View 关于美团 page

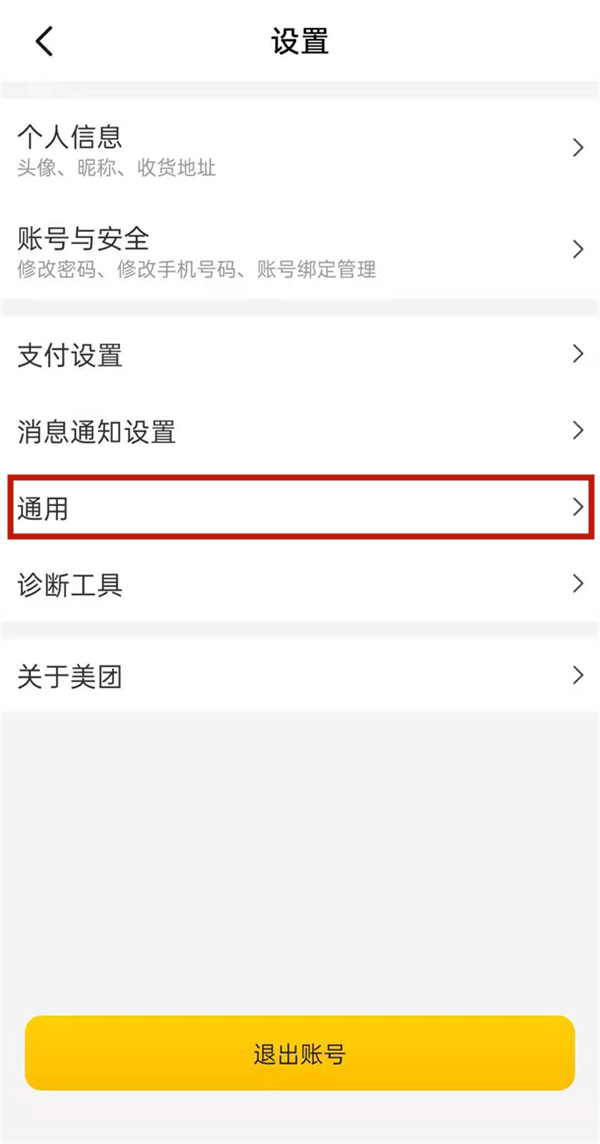click(300, 677)
